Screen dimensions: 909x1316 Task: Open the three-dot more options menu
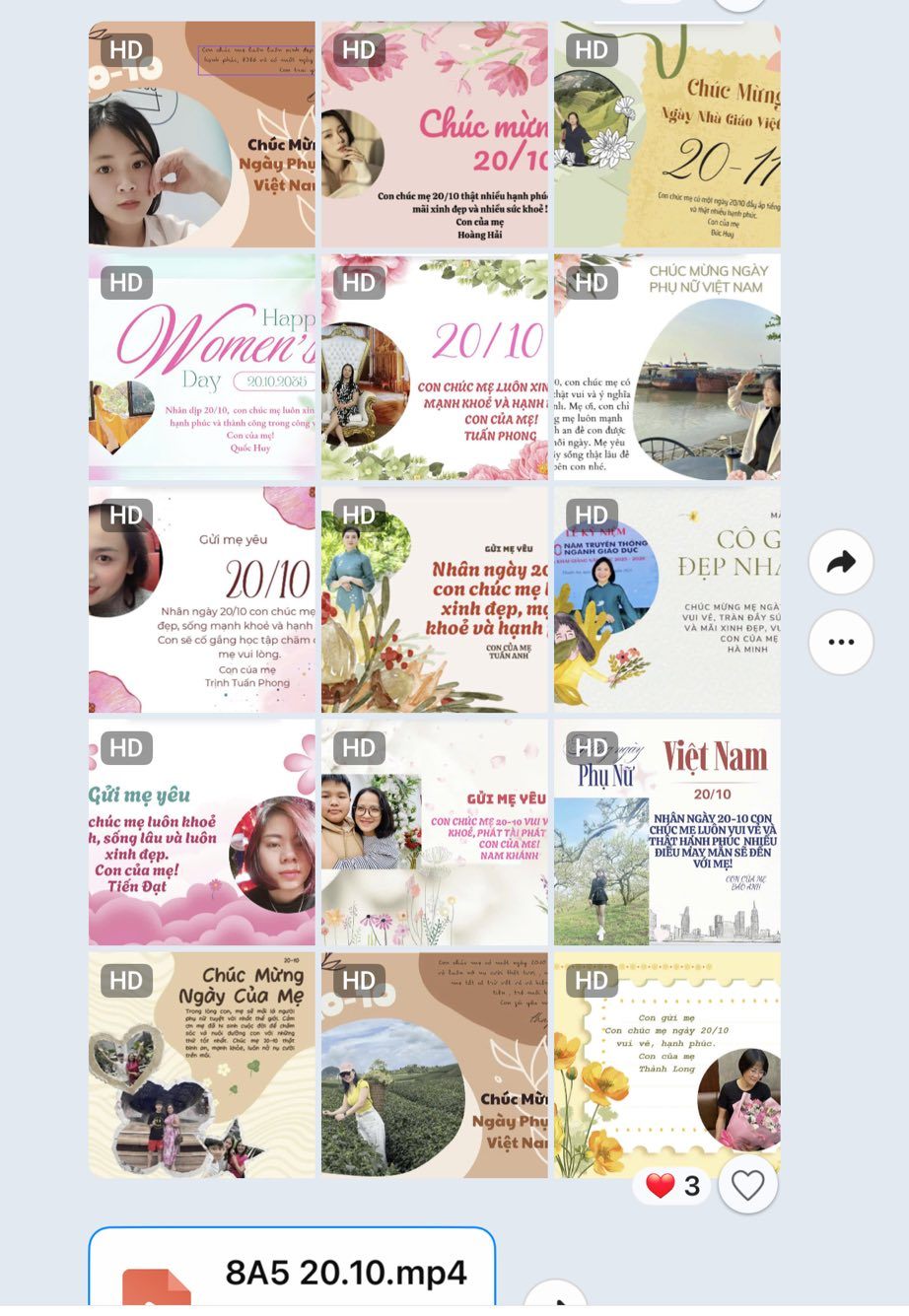tap(840, 642)
